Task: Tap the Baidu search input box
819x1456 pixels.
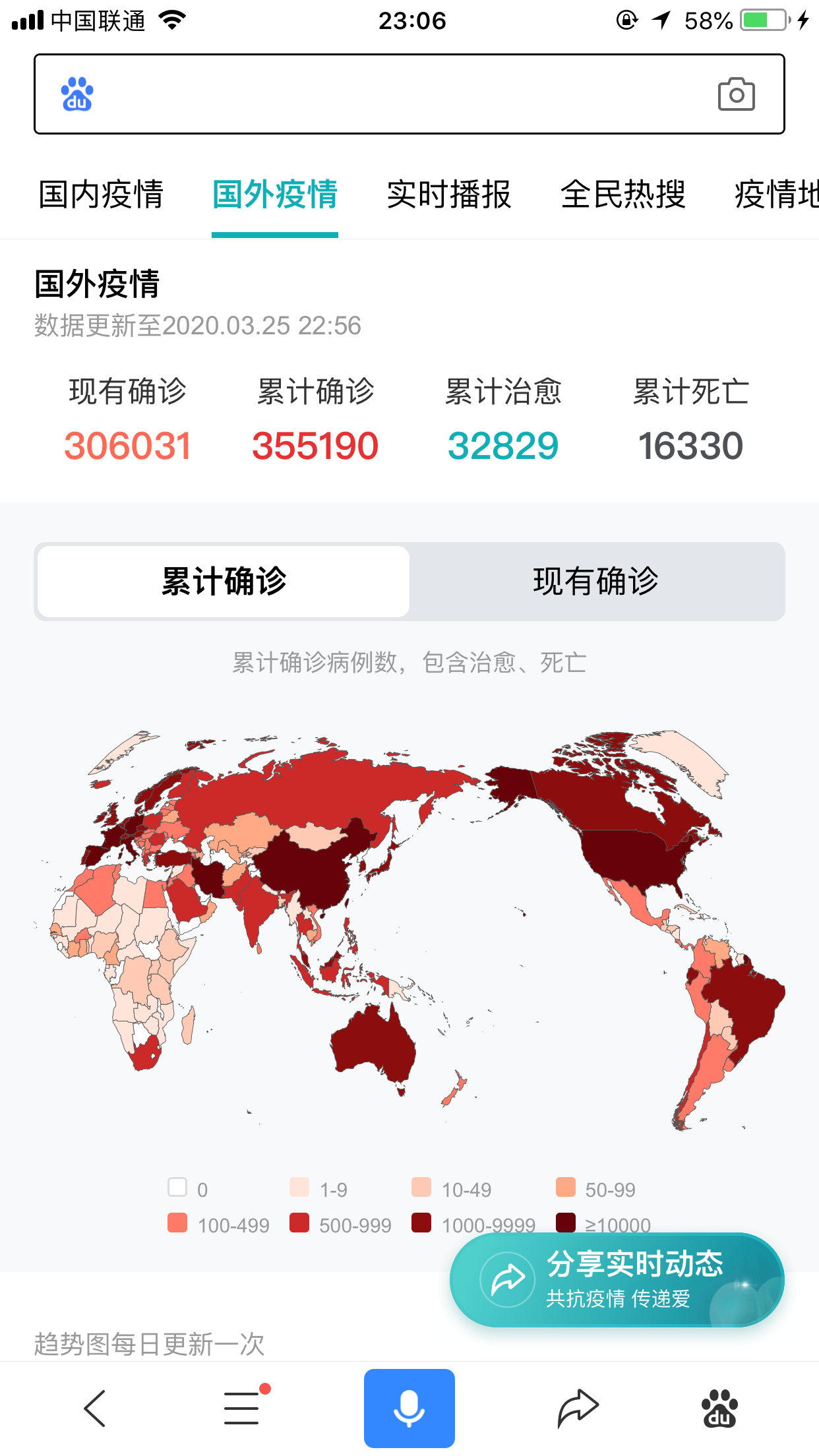Action: [x=396, y=94]
